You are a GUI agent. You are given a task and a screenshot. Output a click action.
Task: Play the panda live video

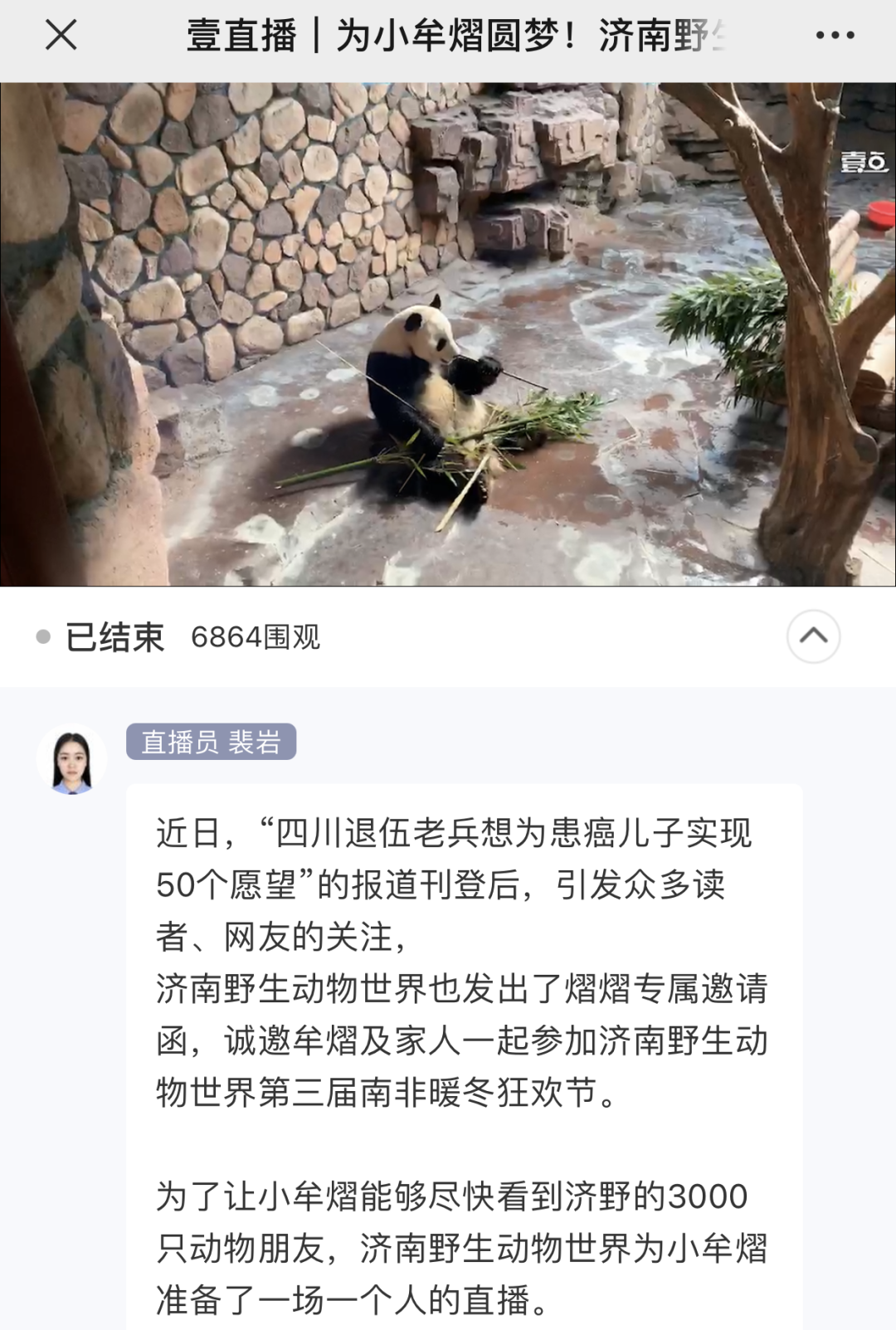coord(448,334)
